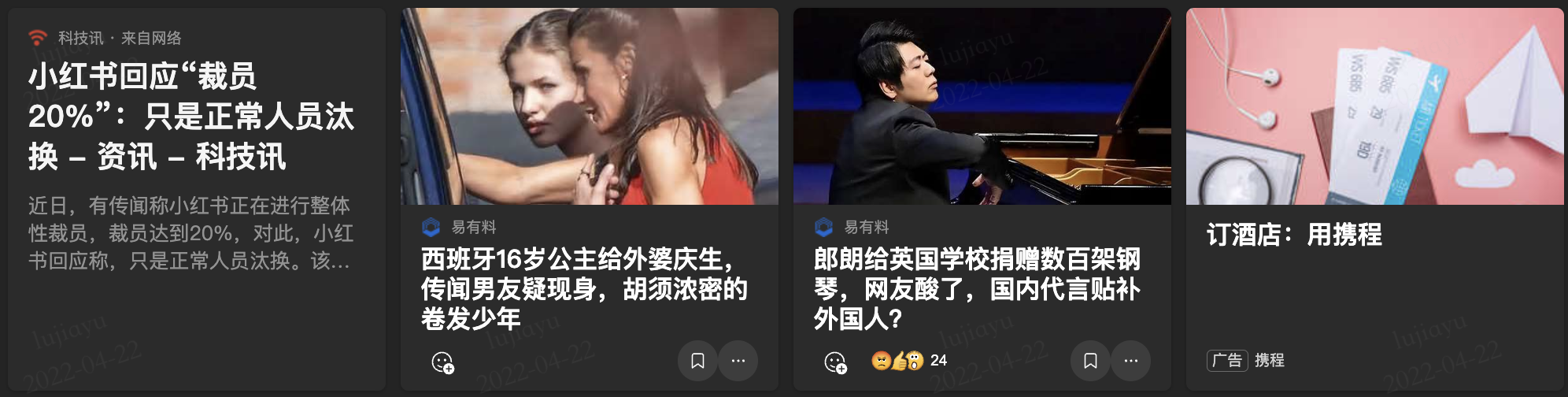Screen dimensions: 1568x397
Task: Open more options for the 西班牙公主 article
Action: tap(738, 361)
